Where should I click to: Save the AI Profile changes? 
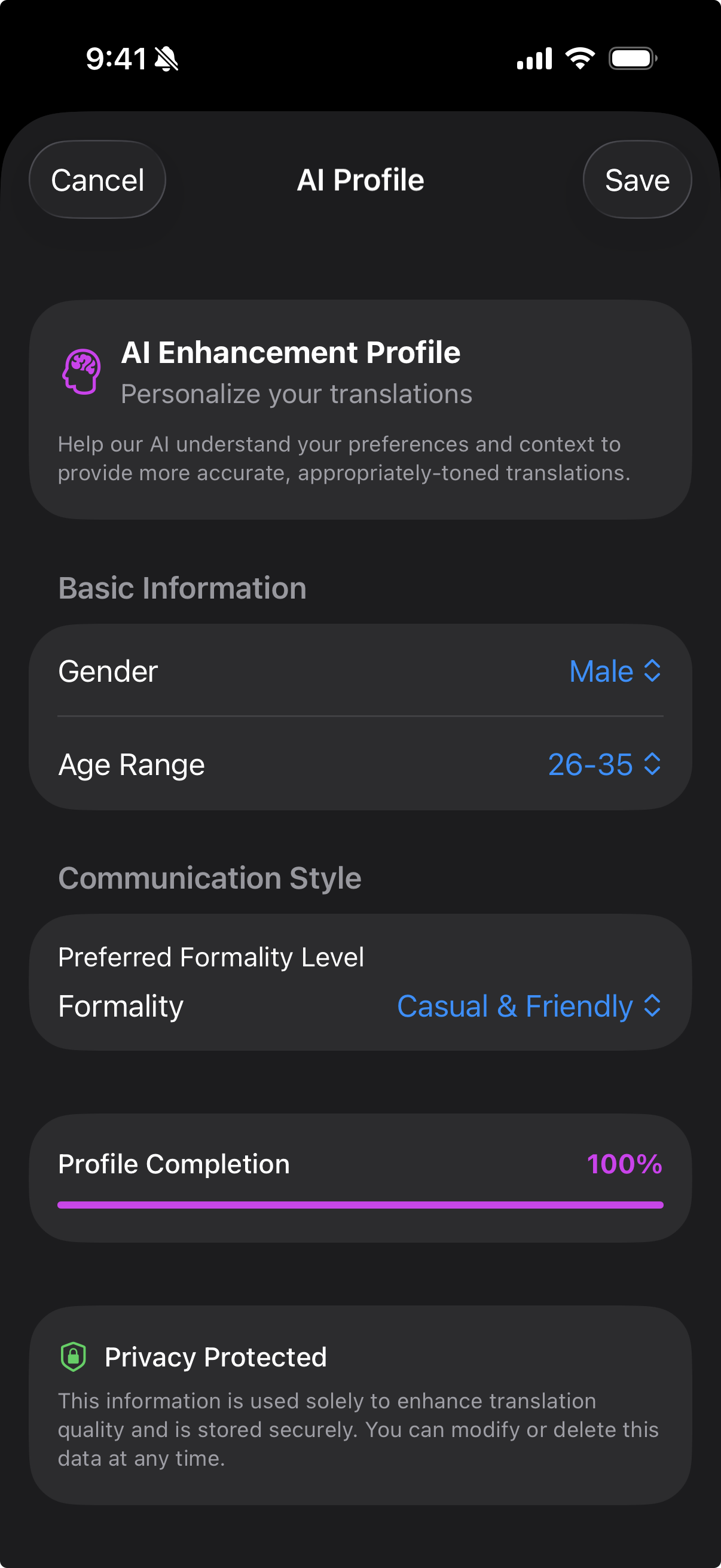point(637,180)
